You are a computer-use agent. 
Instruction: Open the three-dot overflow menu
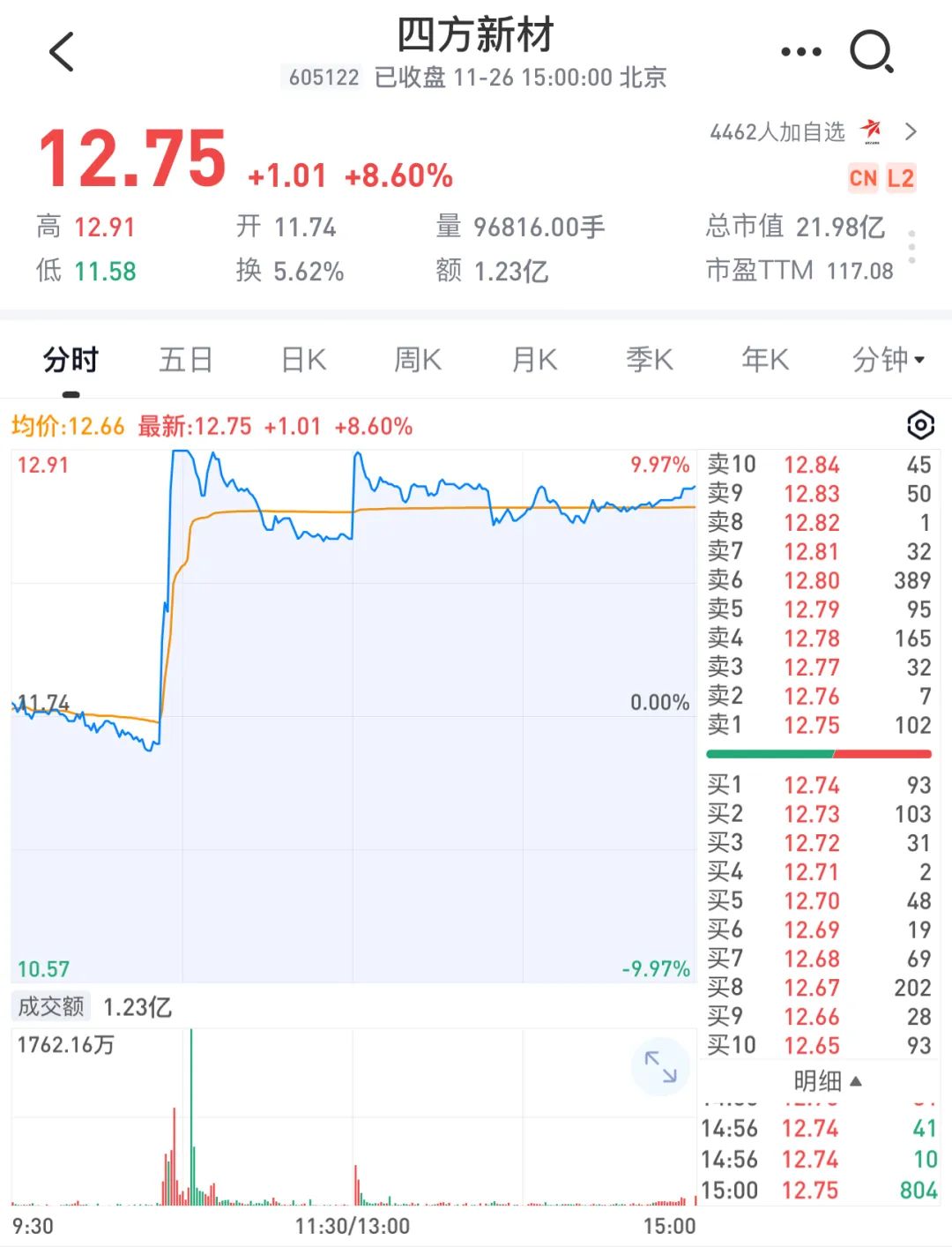click(800, 52)
